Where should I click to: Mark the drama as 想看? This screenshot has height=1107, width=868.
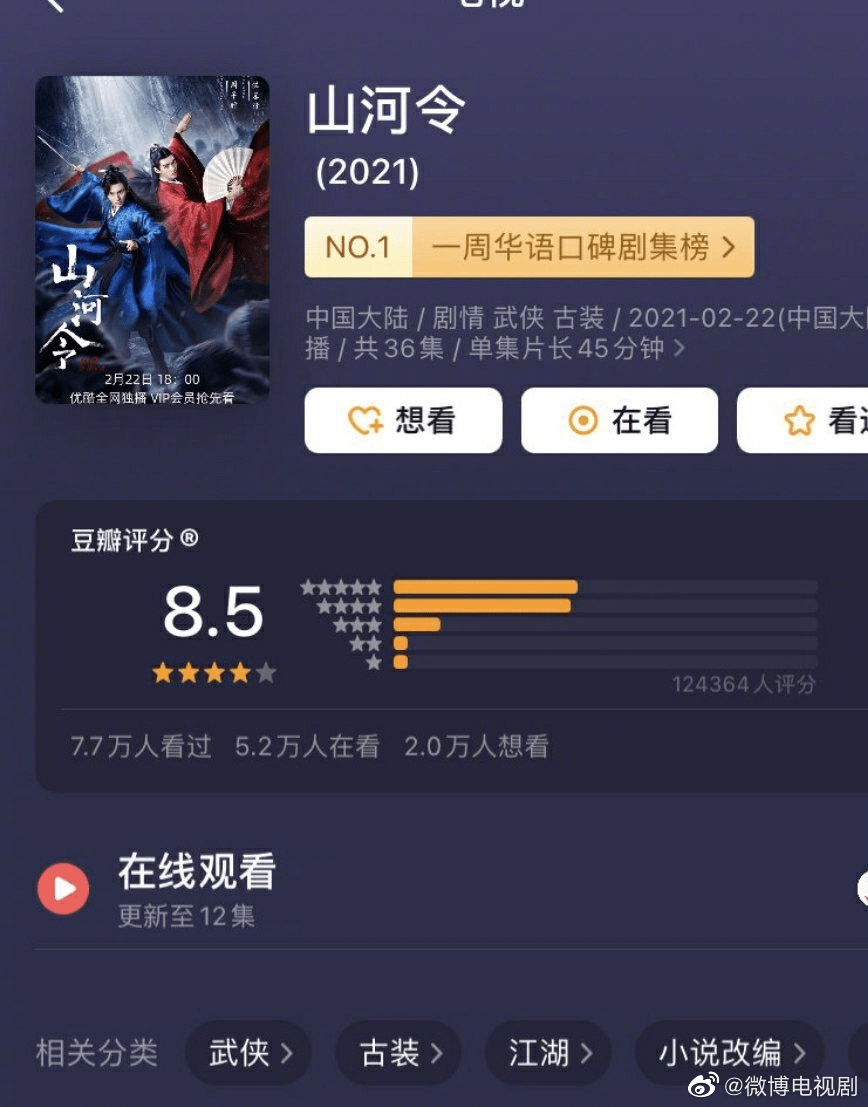click(x=403, y=420)
